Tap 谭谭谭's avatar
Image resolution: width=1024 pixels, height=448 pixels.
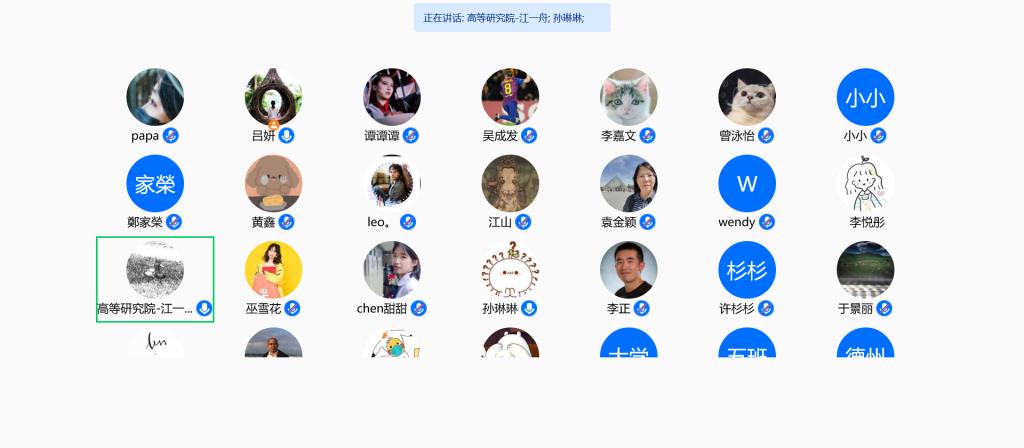pos(392,97)
